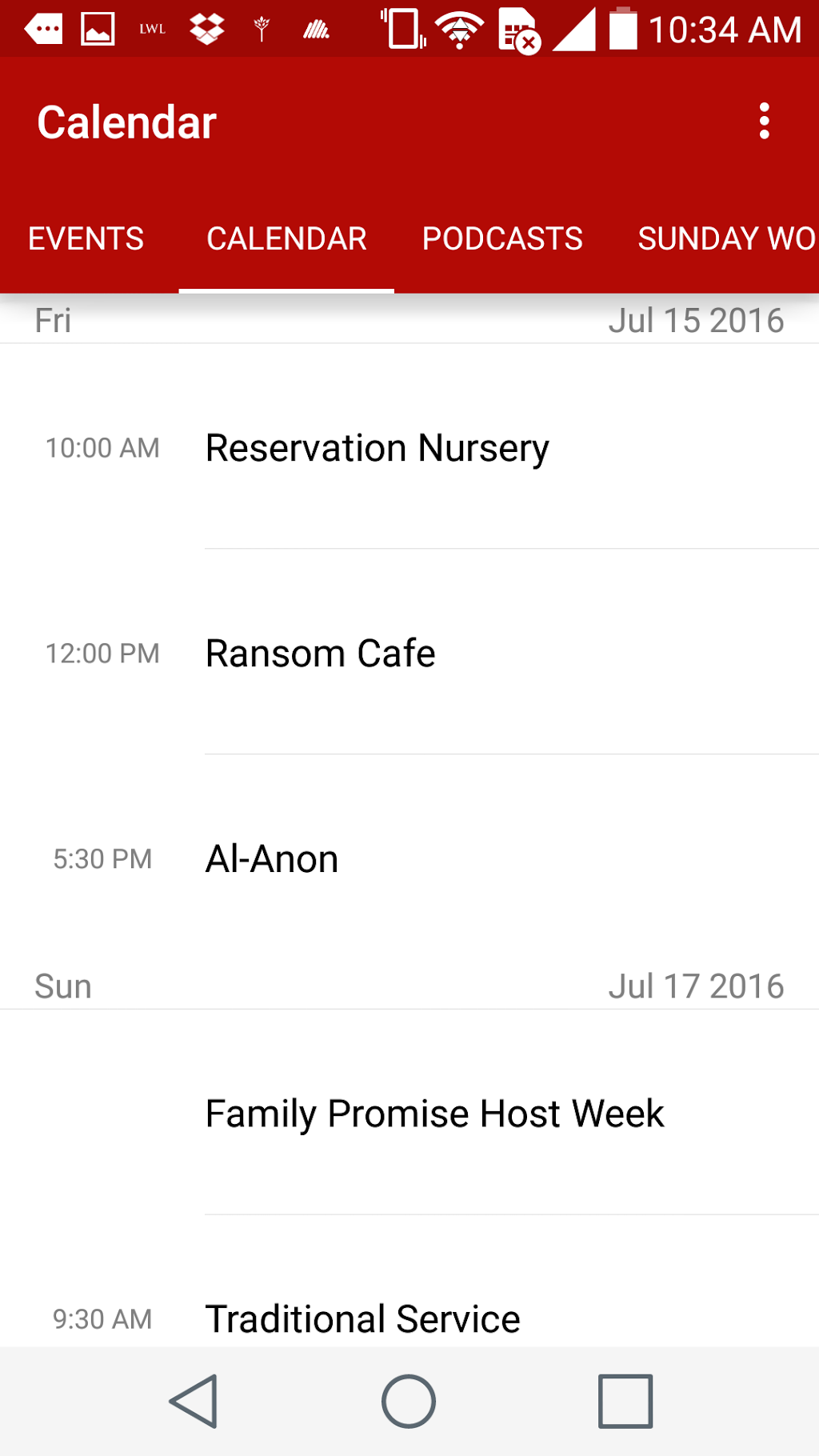The width and height of the screenshot is (819, 1456).
Task: Switch to the Podcasts tab
Action: coord(502,238)
